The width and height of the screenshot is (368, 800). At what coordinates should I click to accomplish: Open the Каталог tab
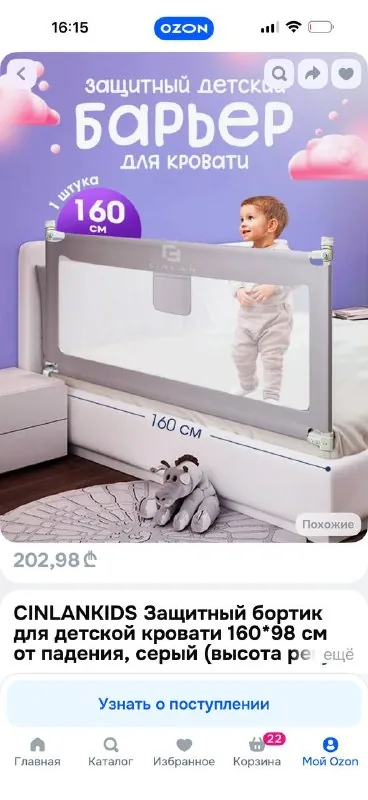(x=111, y=752)
